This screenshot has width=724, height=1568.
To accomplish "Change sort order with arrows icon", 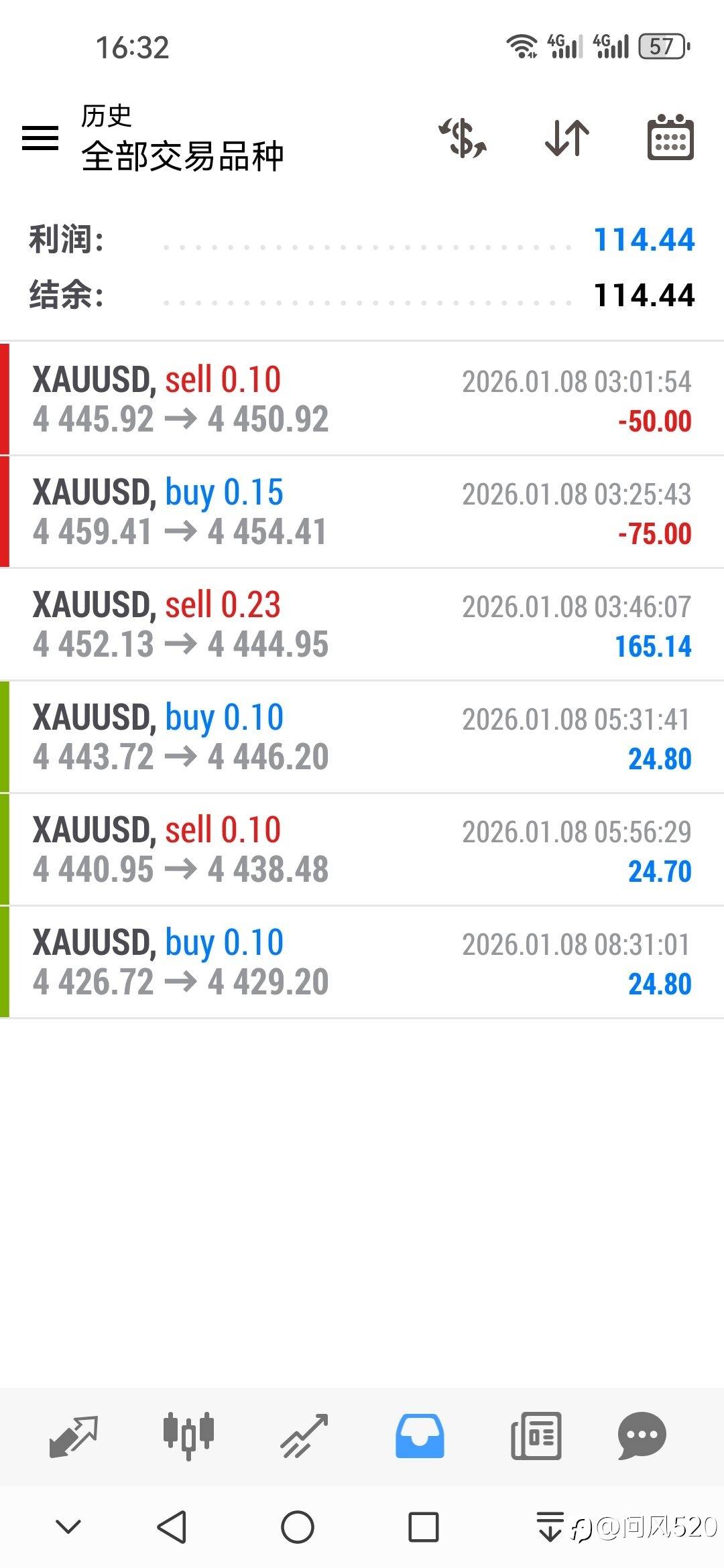I will click(567, 138).
